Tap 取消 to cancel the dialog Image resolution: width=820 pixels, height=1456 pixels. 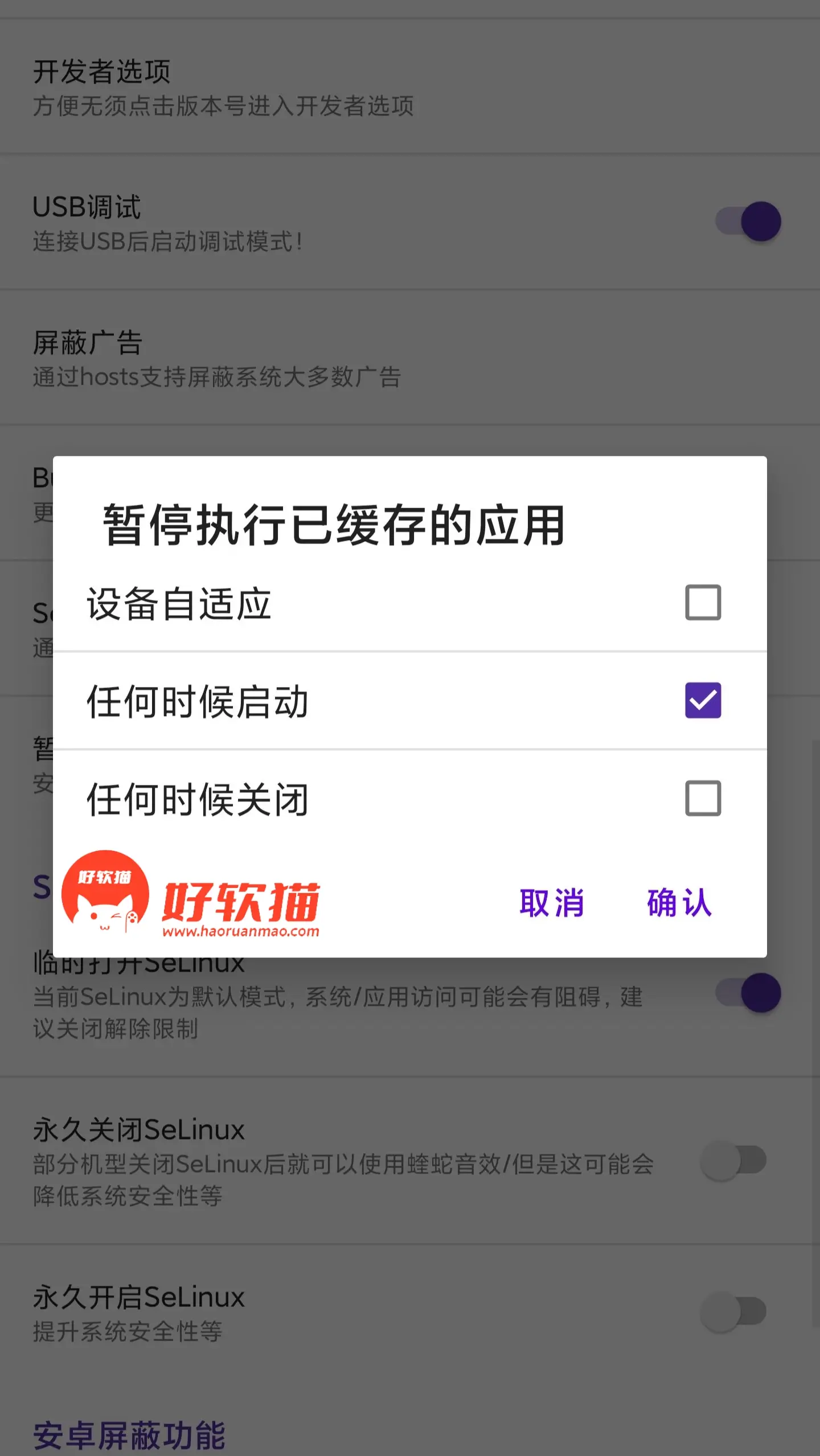coord(551,903)
